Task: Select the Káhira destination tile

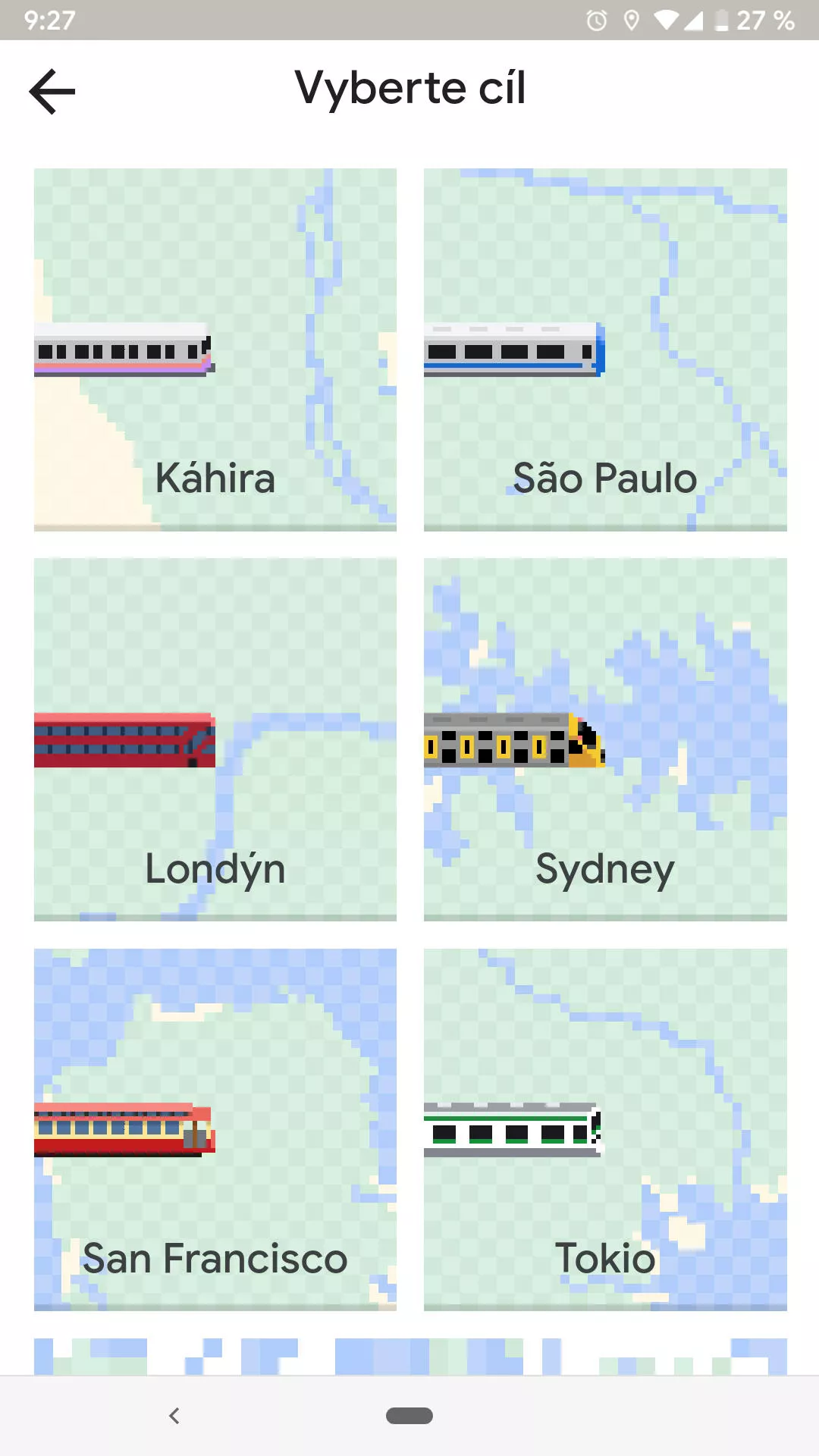Action: [x=215, y=350]
